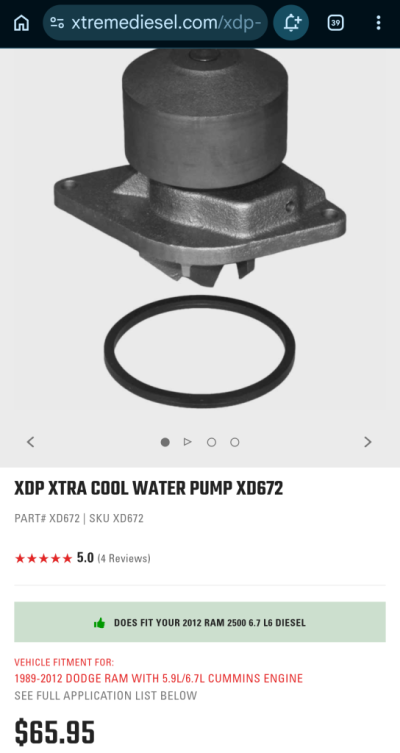The height and width of the screenshot is (753, 400).
Task: Jump to the product video slide
Action: (x=188, y=442)
